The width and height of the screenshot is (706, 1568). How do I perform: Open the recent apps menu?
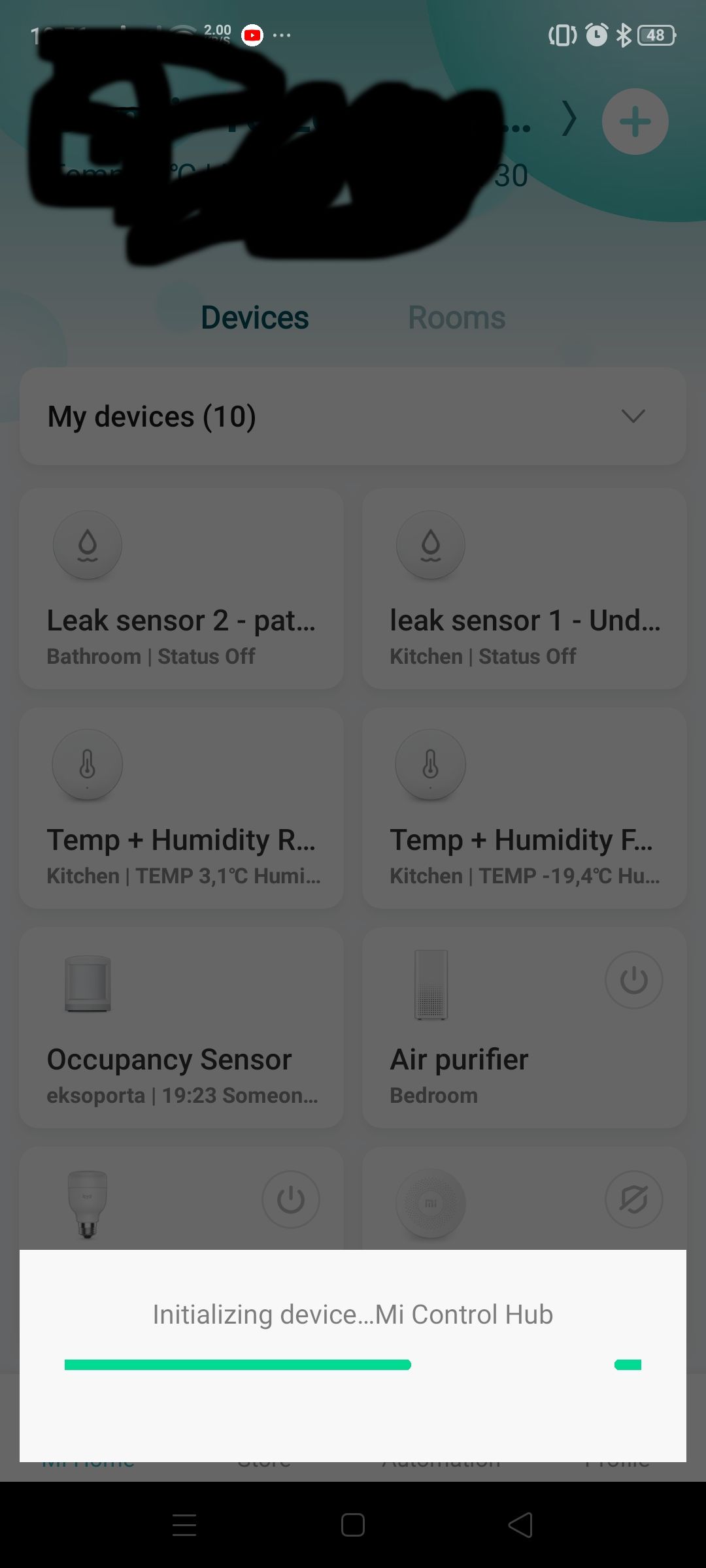pyautogui.click(x=184, y=1526)
